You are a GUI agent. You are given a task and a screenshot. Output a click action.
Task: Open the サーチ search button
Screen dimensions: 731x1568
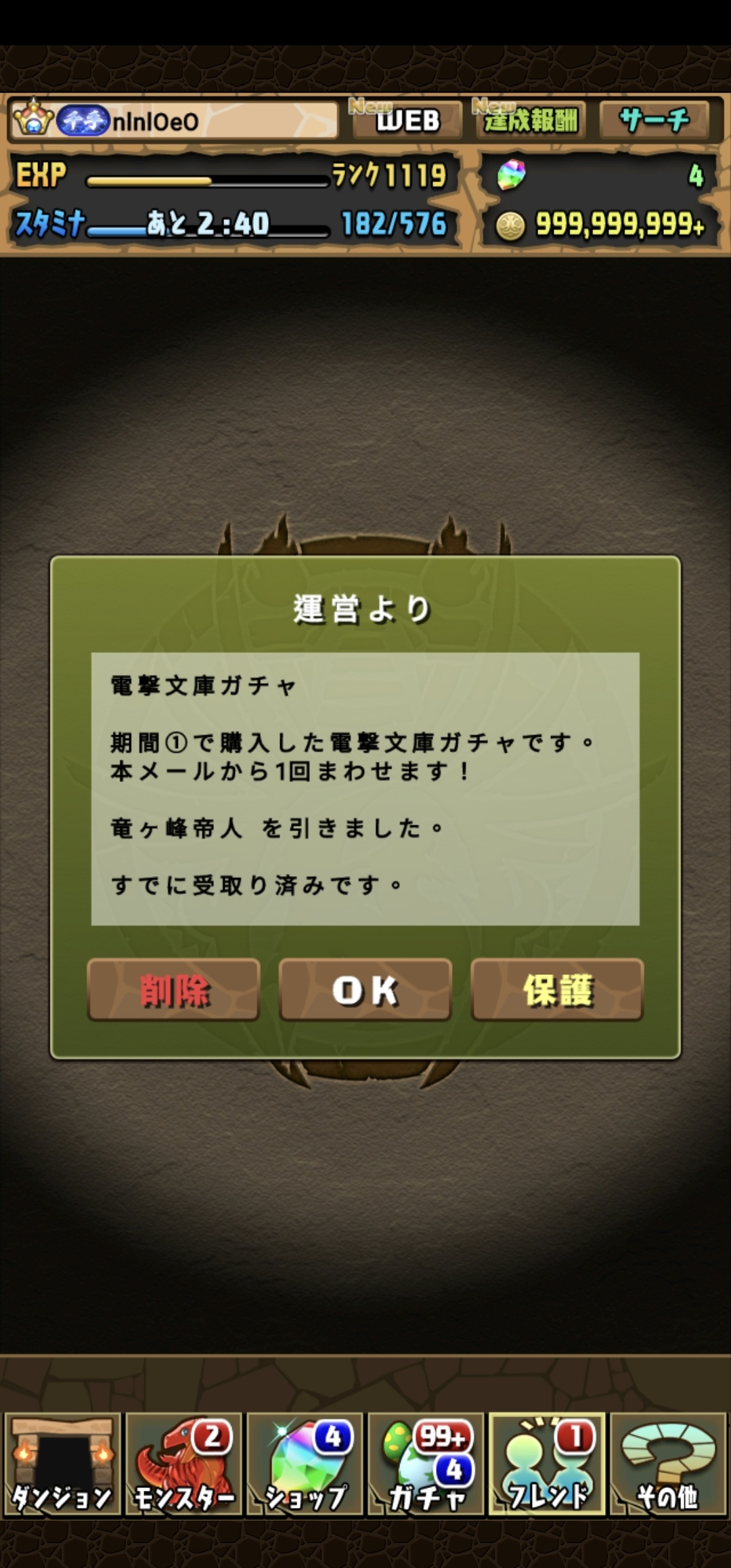654,120
